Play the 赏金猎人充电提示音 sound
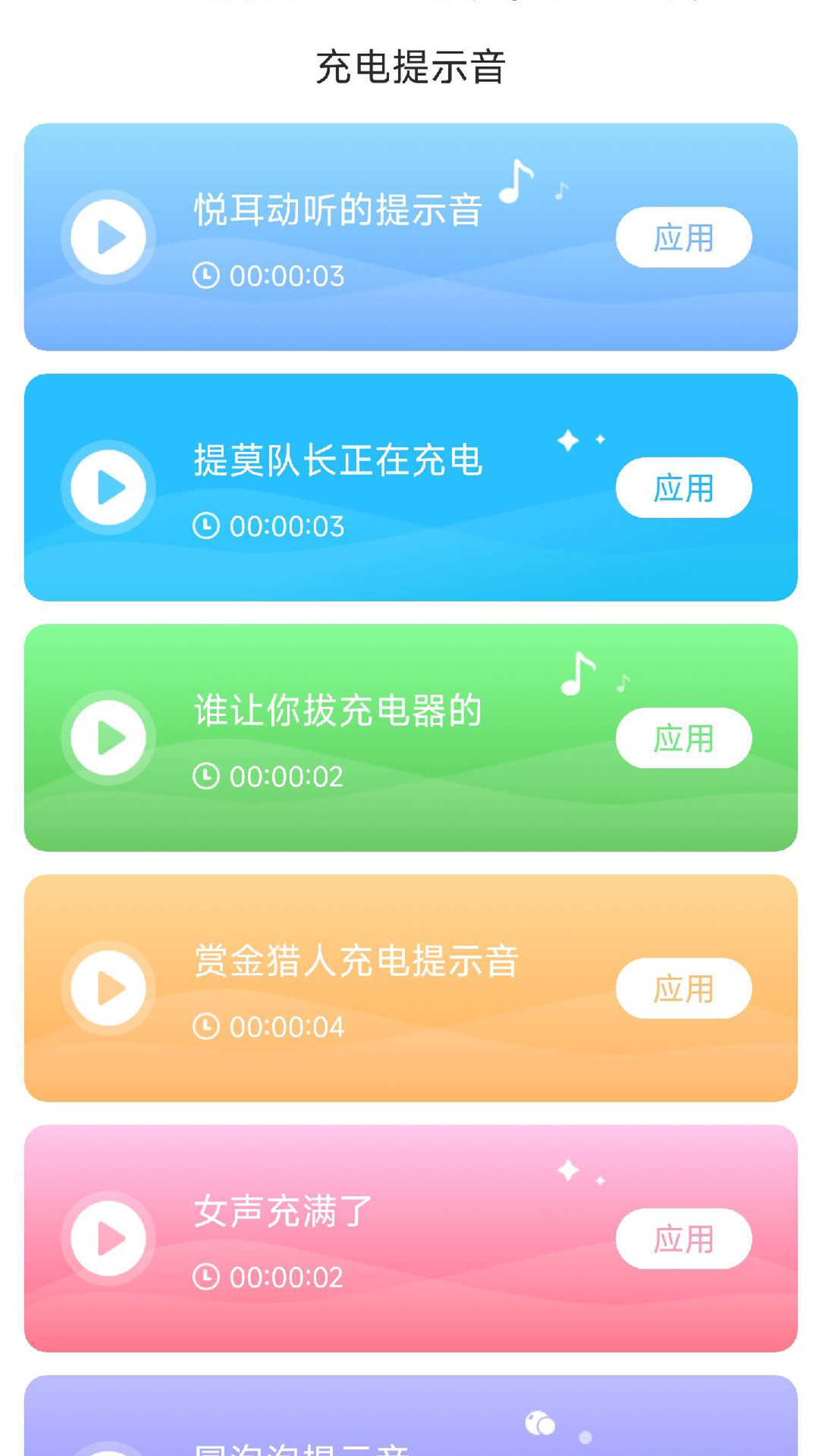This screenshot has height=1456, width=819. (108, 987)
